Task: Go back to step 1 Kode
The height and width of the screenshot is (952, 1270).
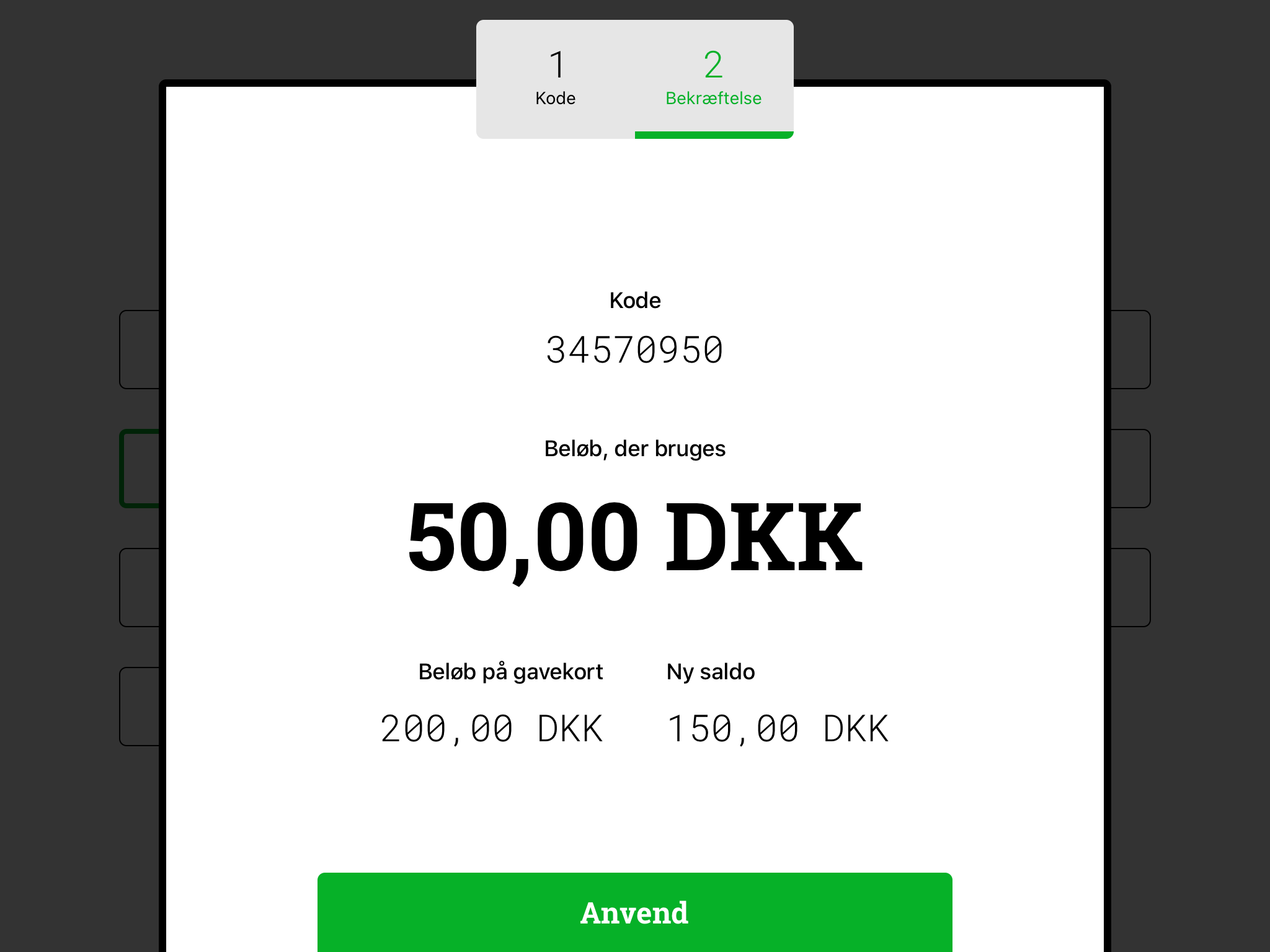Action: click(556, 79)
